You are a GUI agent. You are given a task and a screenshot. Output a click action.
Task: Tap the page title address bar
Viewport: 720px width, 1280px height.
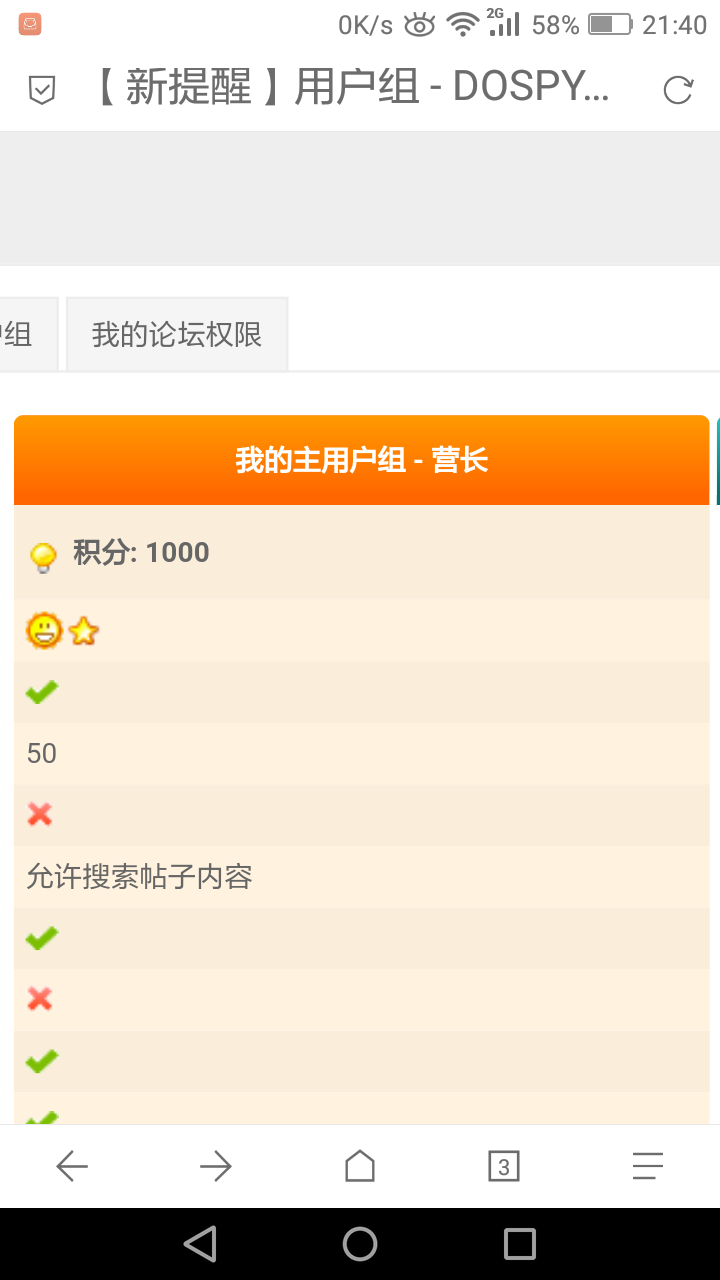coord(350,90)
